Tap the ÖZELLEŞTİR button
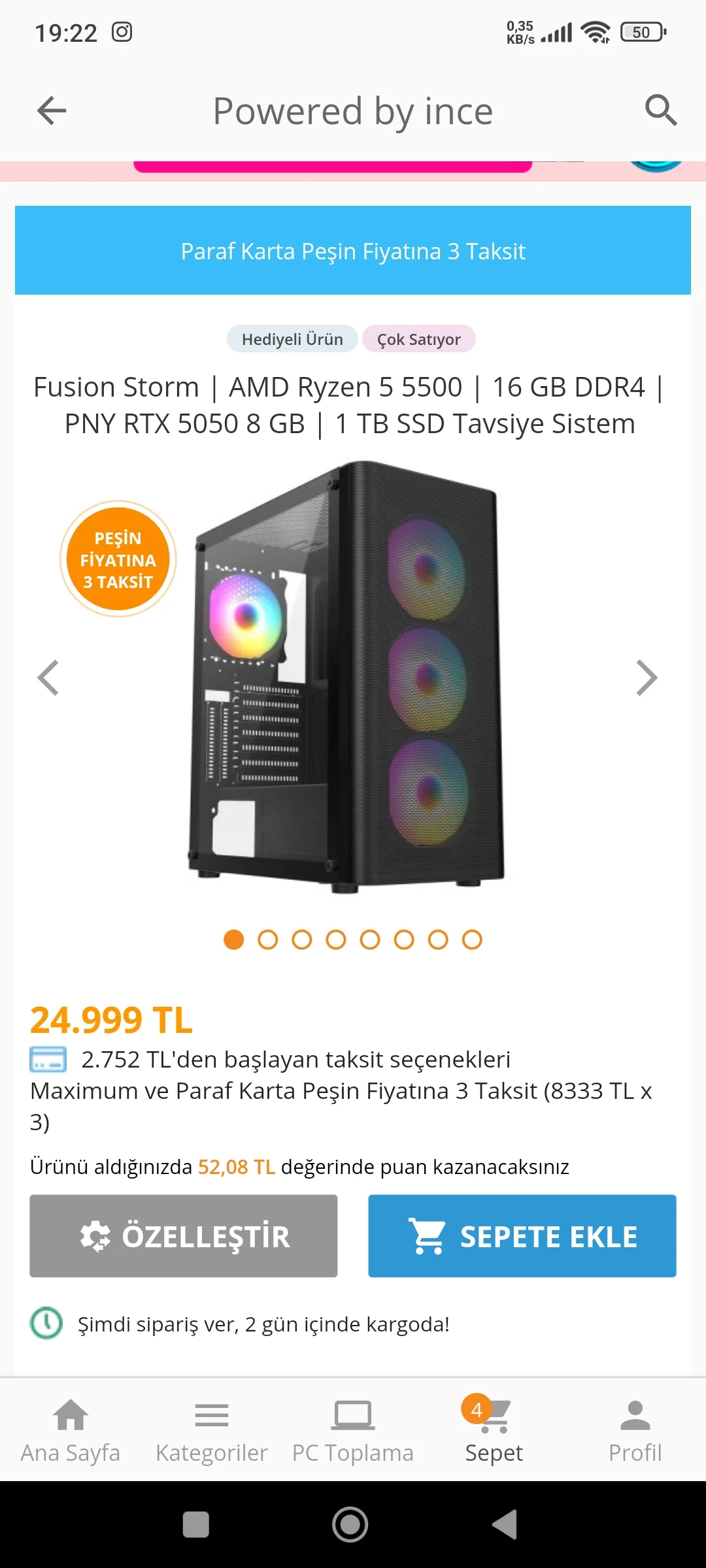 184,1236
